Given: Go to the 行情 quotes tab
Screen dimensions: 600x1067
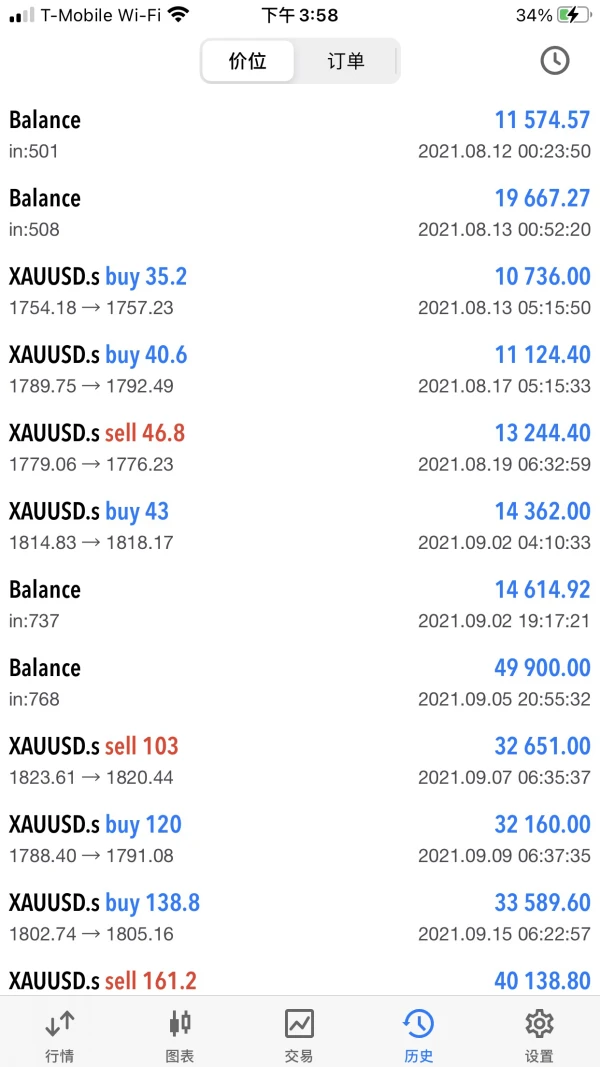Looking at the screenshot, I should [x=60, y=1034].
